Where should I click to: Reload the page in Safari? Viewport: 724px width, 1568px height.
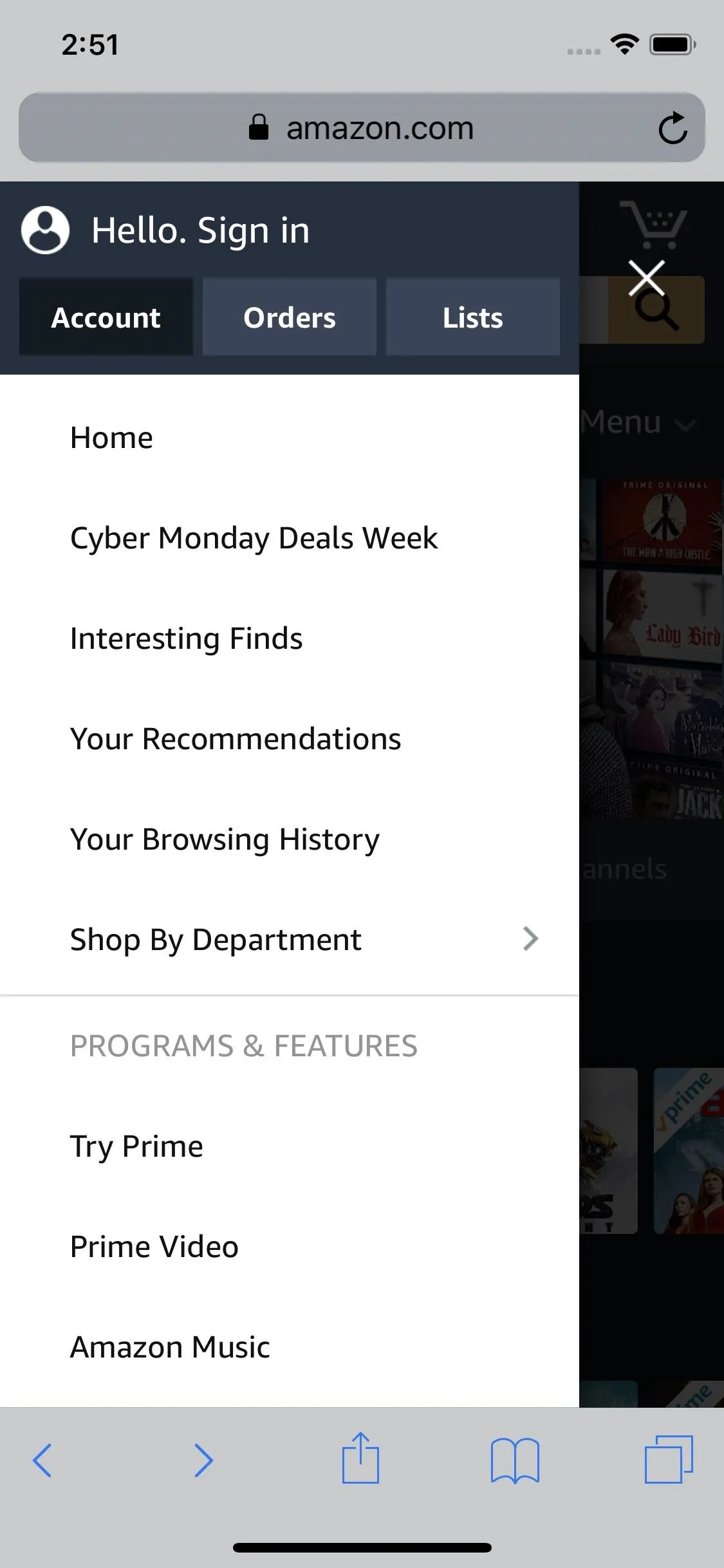coord(673,127)
